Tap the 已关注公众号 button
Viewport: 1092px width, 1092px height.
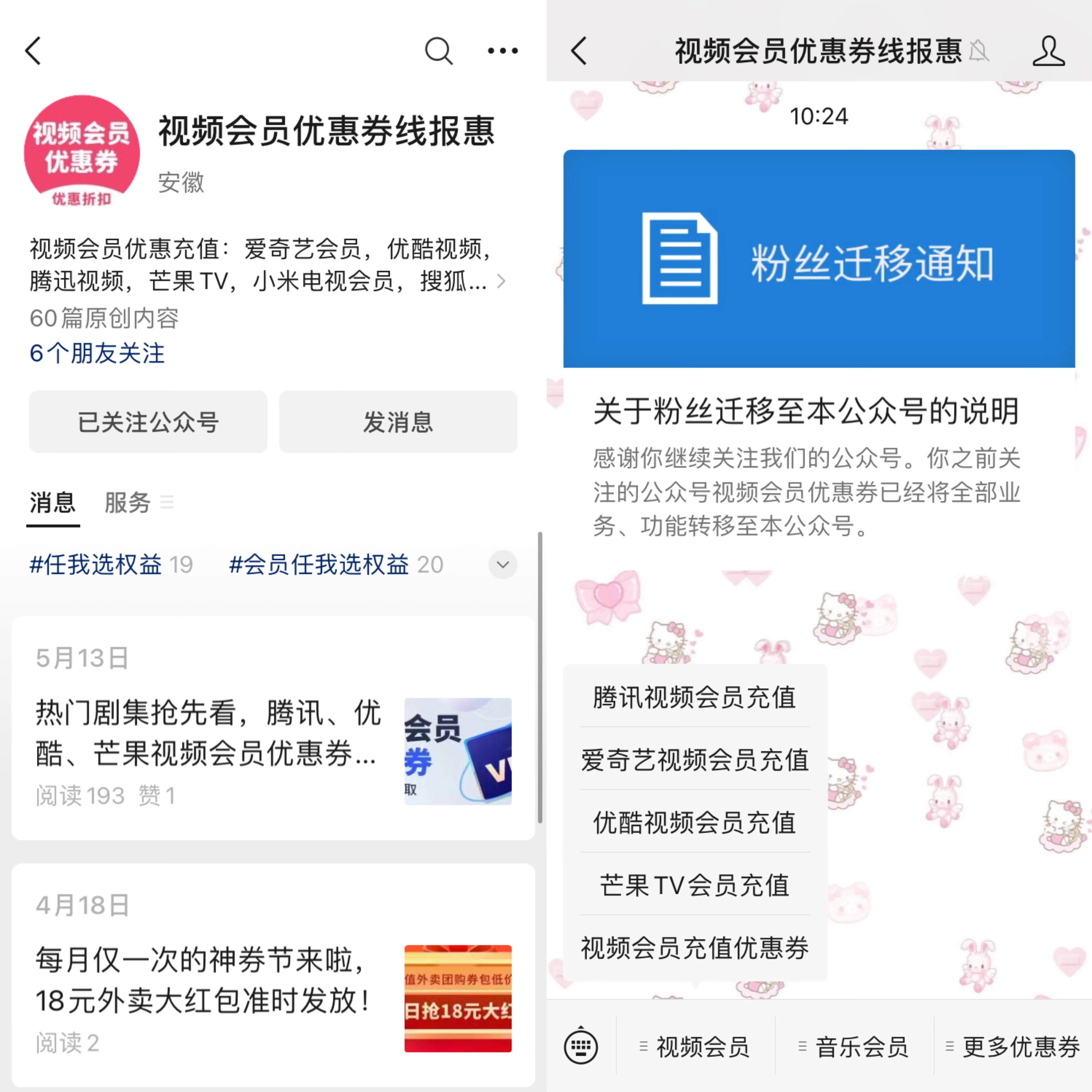point(148,422)
